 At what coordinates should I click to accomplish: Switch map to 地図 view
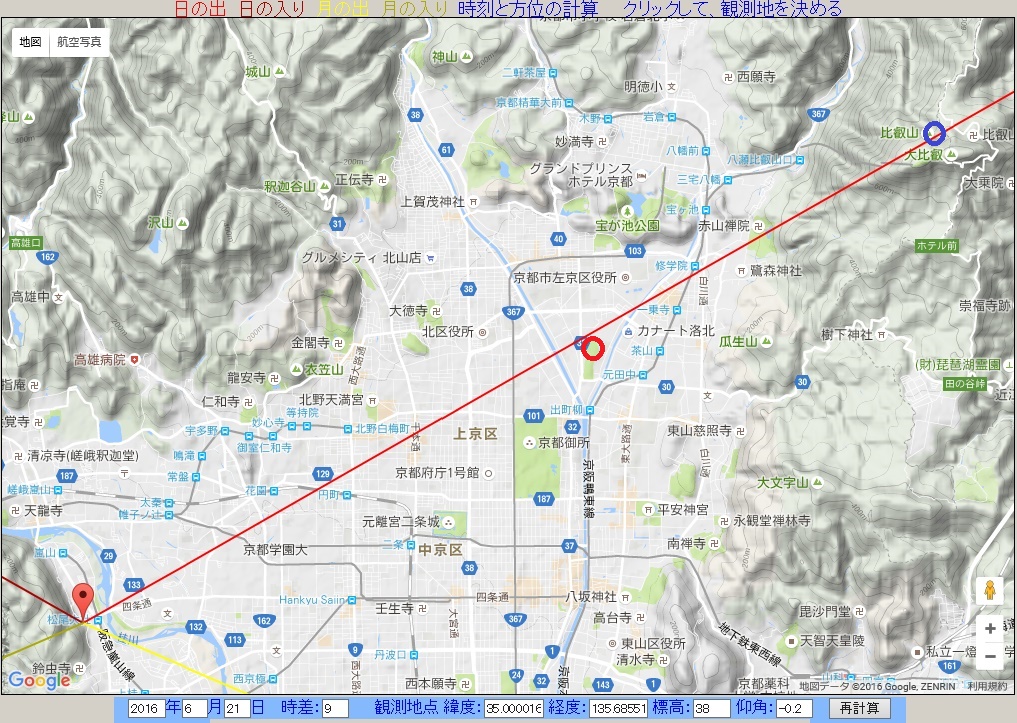coord(30,43)
